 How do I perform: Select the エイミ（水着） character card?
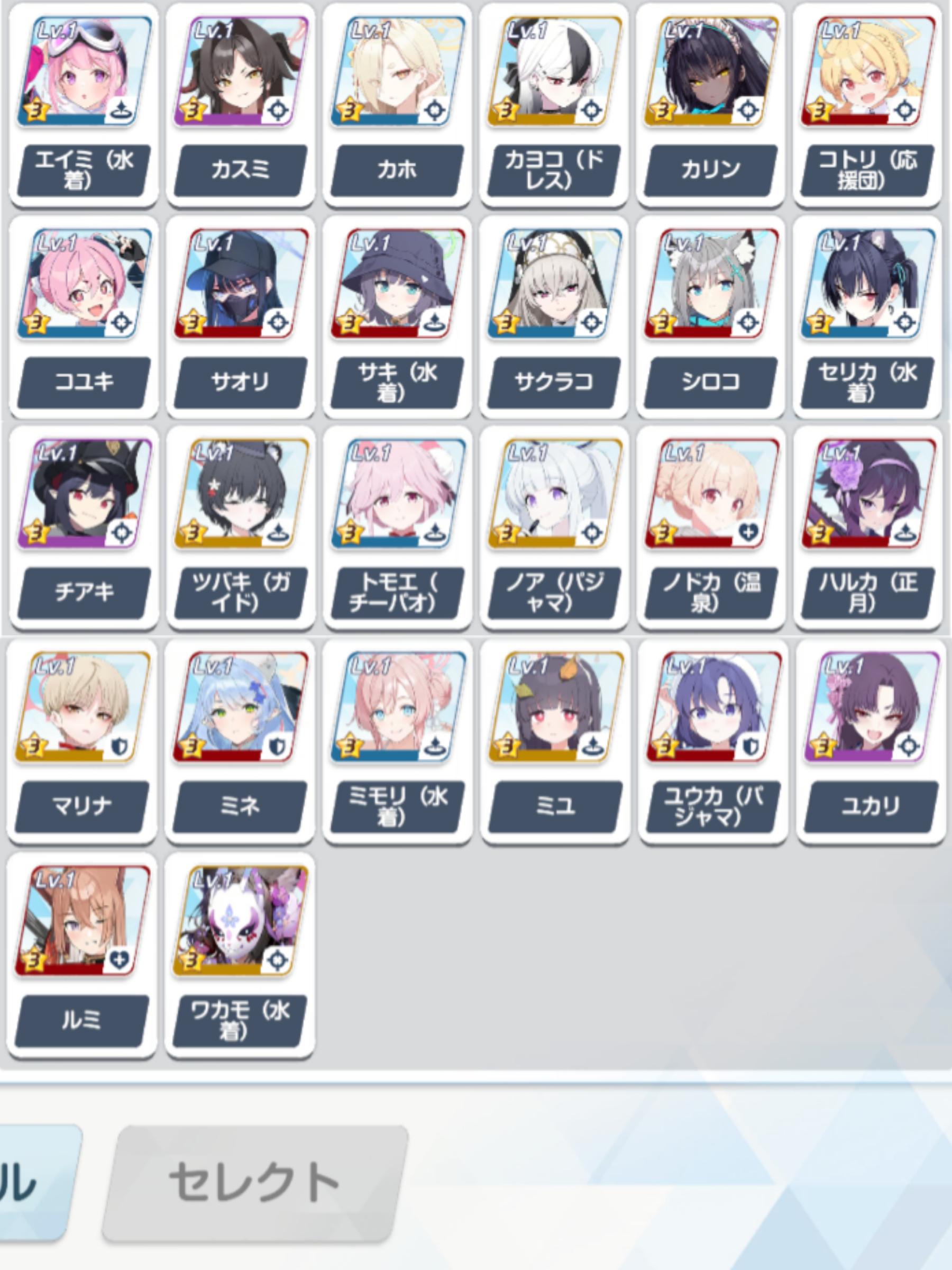click(x=84, y=104)
